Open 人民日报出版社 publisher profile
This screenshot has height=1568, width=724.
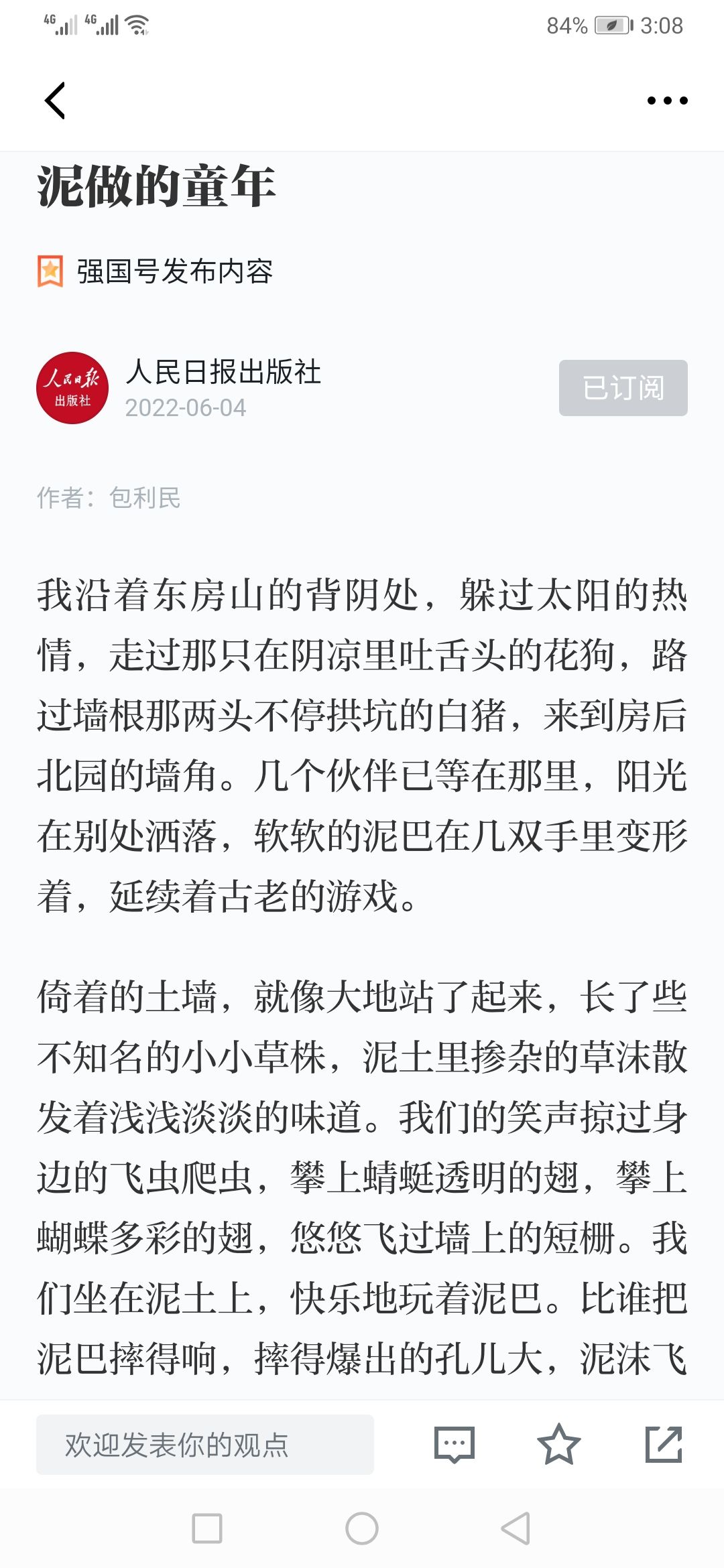click(223, 372)
